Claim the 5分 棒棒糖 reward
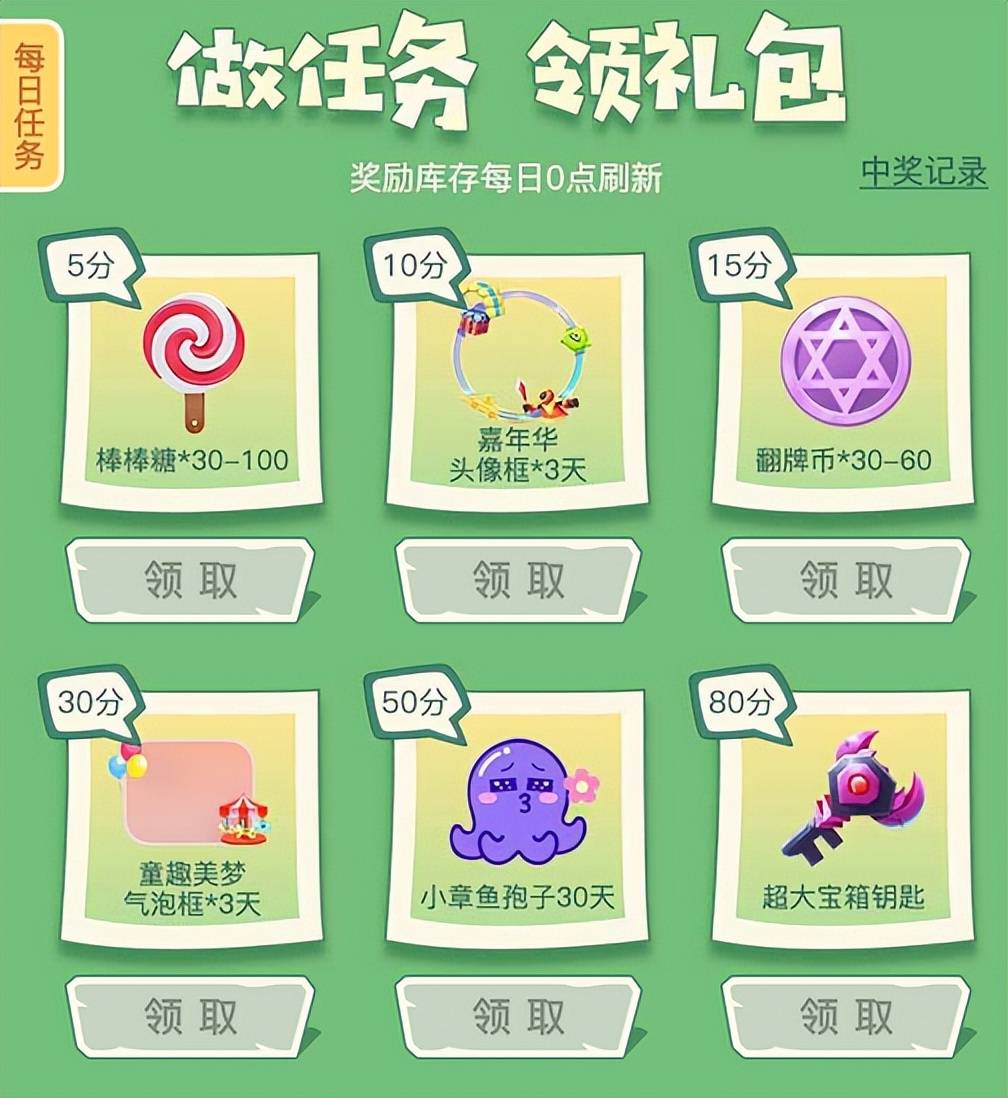 (x=190, y=579)
